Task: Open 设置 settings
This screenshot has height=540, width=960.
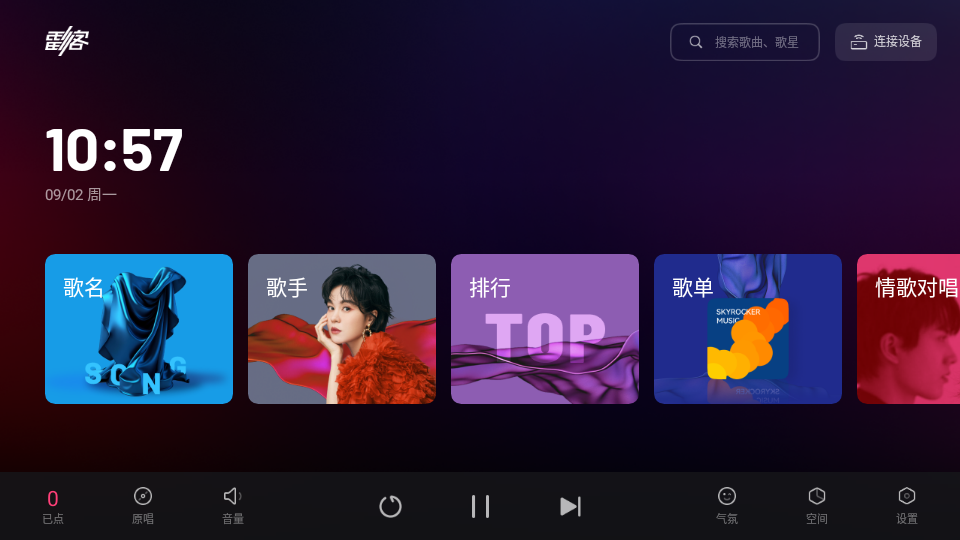Action: click(x=907, y=505)
